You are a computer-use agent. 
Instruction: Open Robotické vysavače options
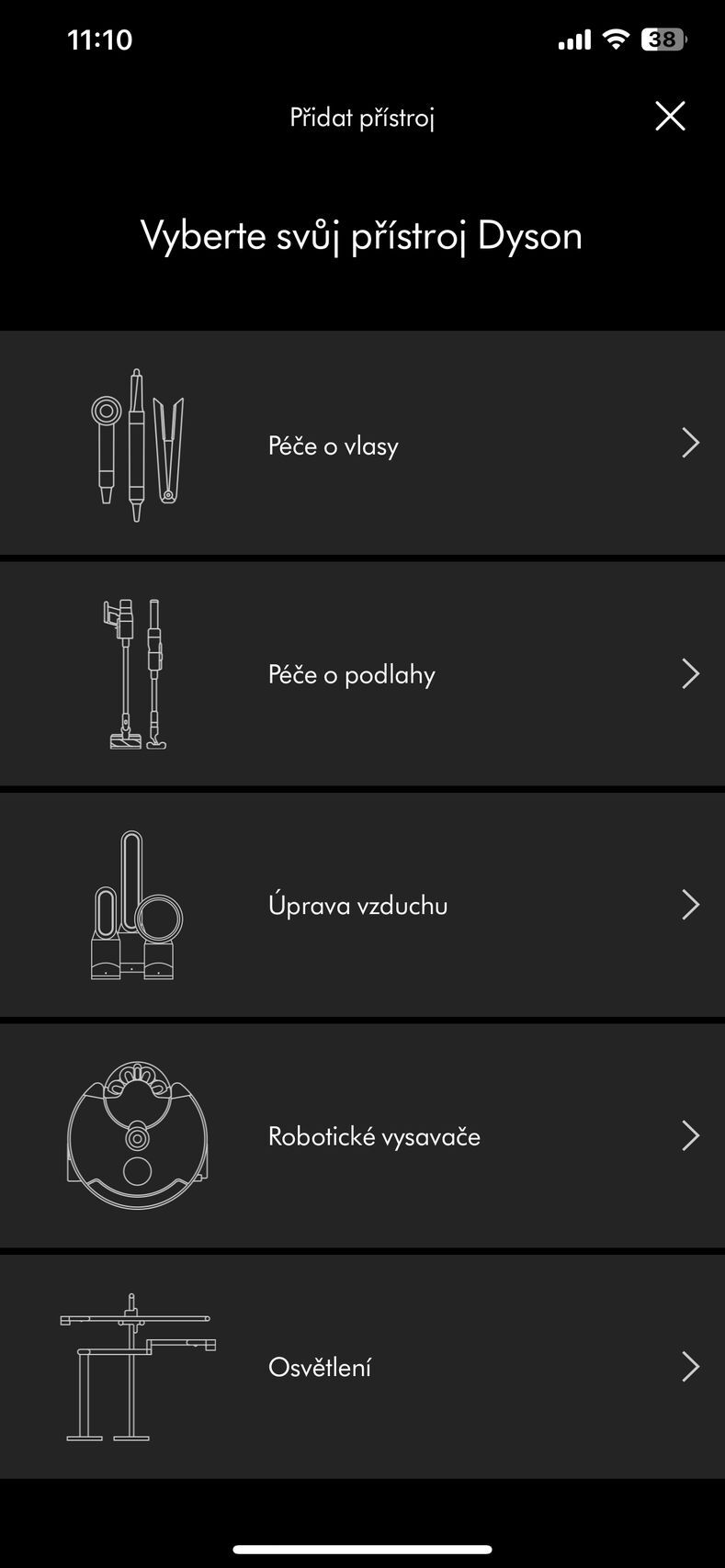click(x=362, y=1136)
